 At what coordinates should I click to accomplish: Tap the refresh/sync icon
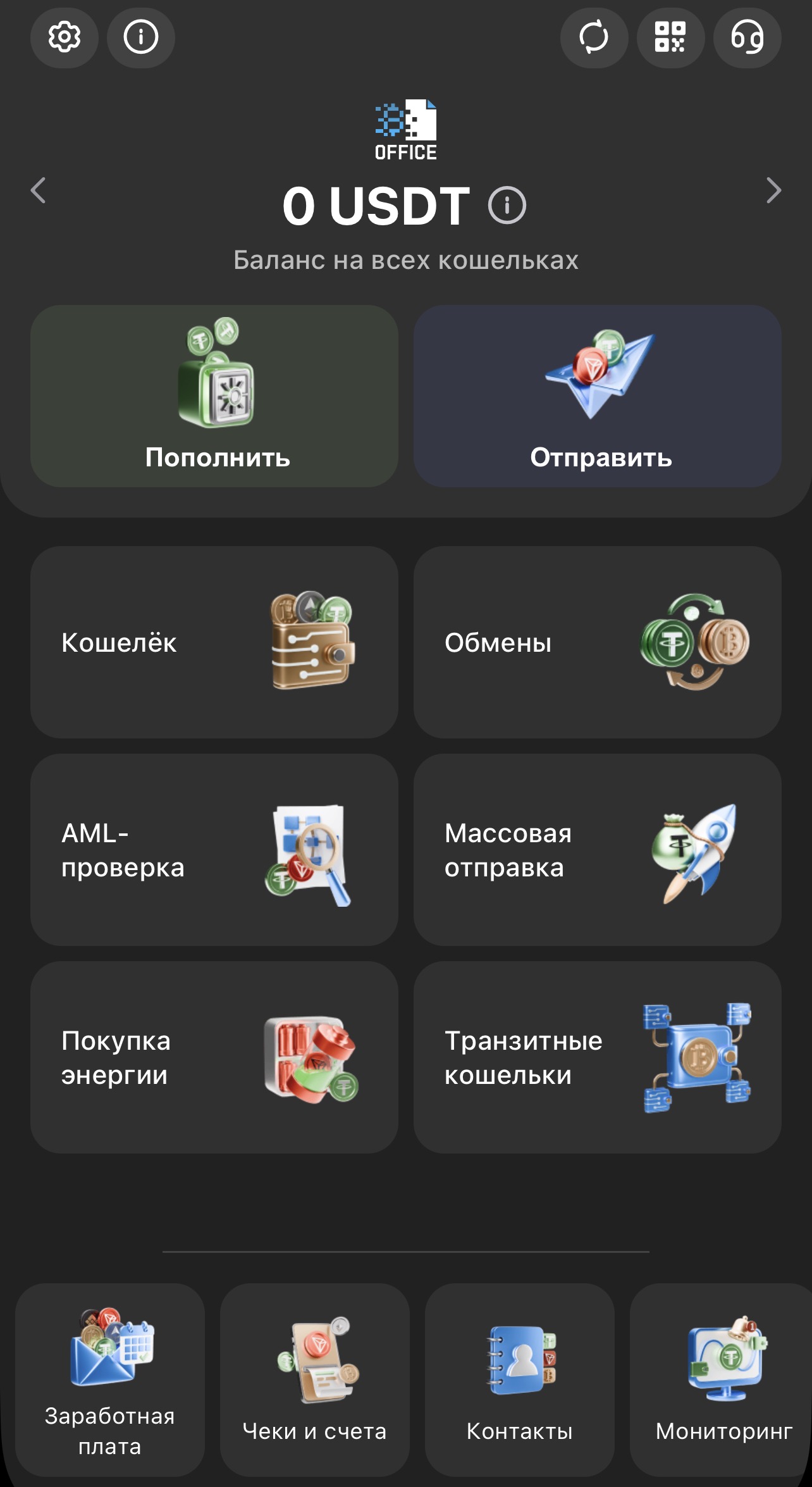[x=594, y=38]
